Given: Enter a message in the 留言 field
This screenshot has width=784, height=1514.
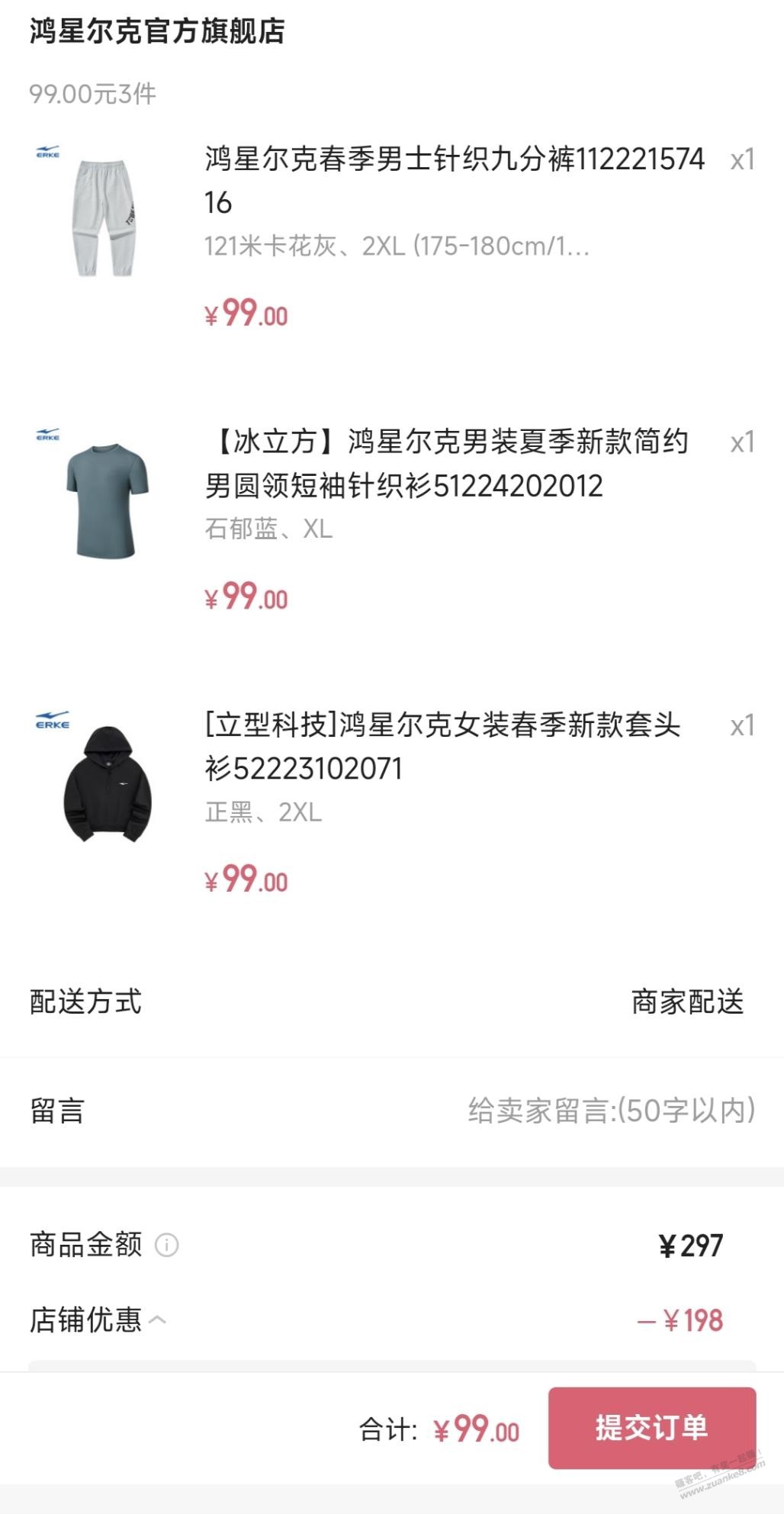Looking at the screenshot, I should pos(610,1111).
